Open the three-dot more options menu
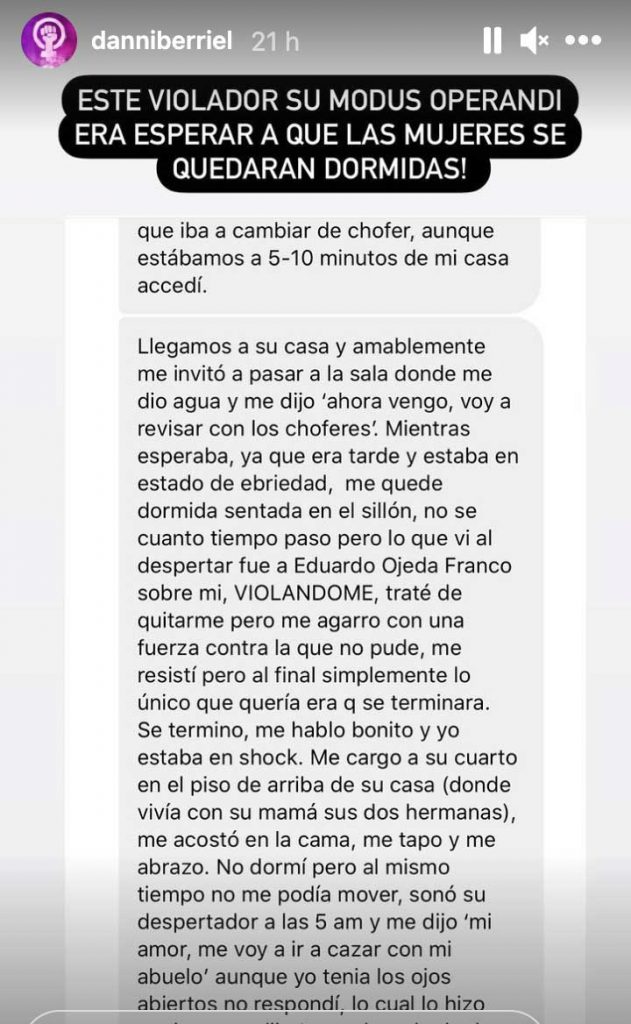Screen dimensions: 631x1024 [583, 40]
